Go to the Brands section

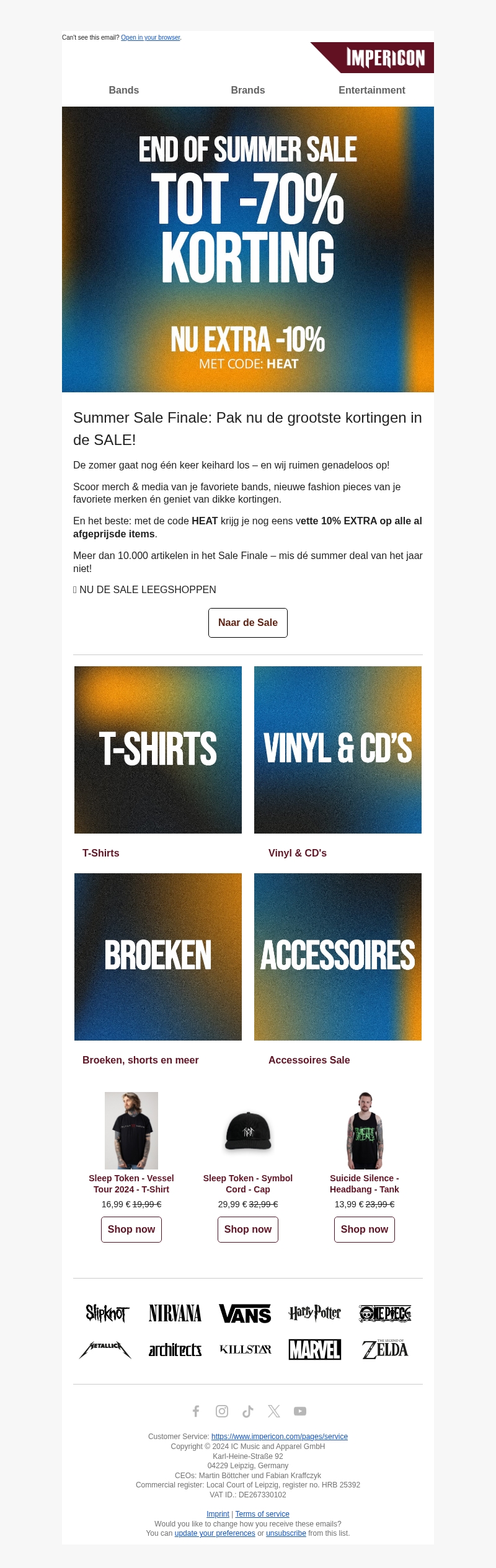(x=248, y=90)
